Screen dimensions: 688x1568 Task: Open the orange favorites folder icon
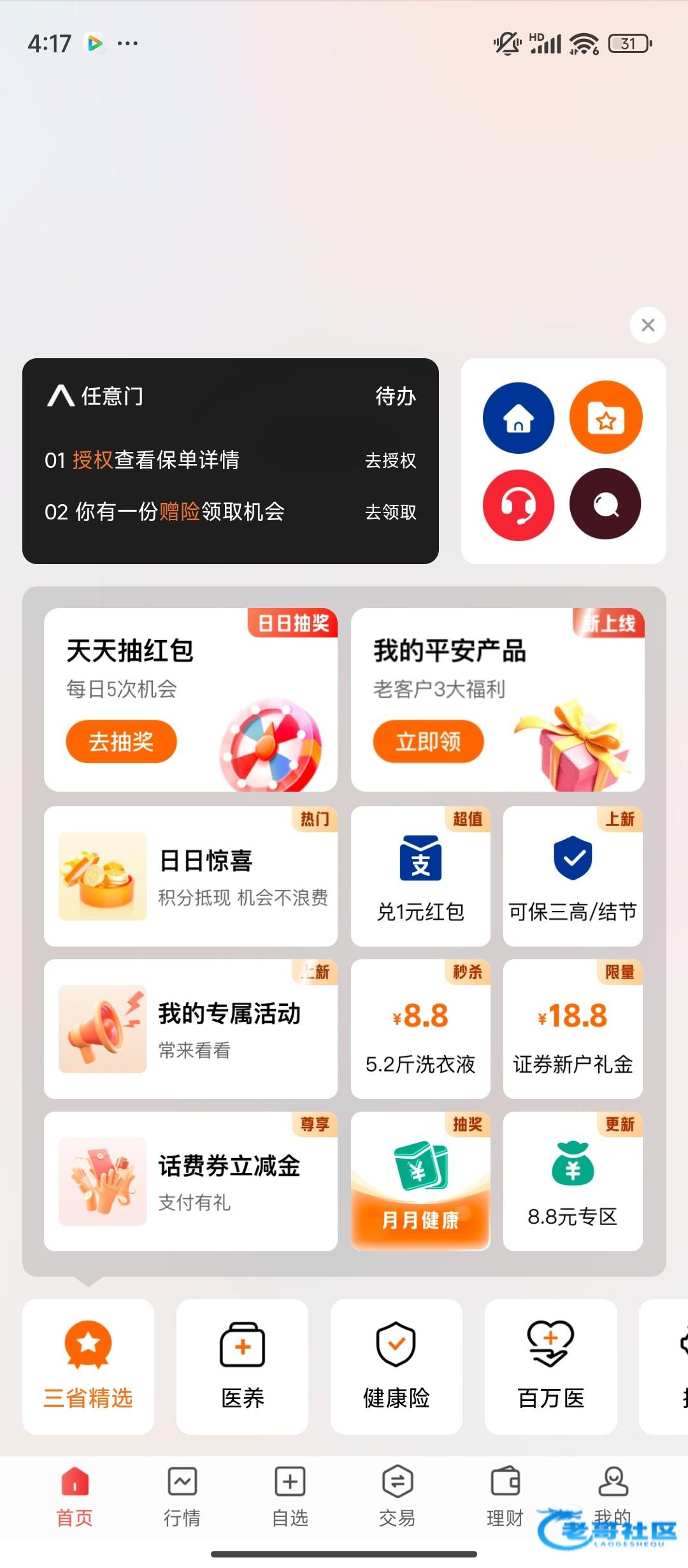pos(605,418)
